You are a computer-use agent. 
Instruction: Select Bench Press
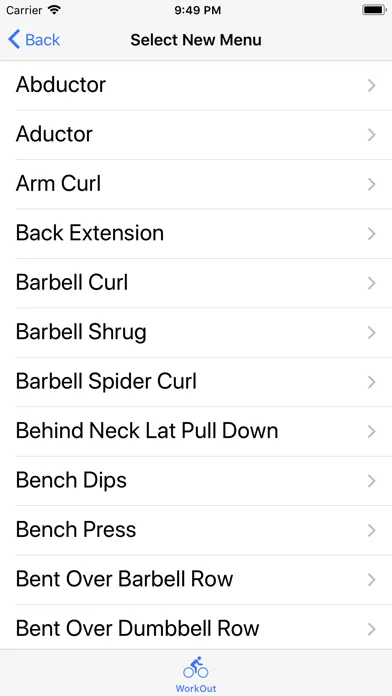(196, 530)
